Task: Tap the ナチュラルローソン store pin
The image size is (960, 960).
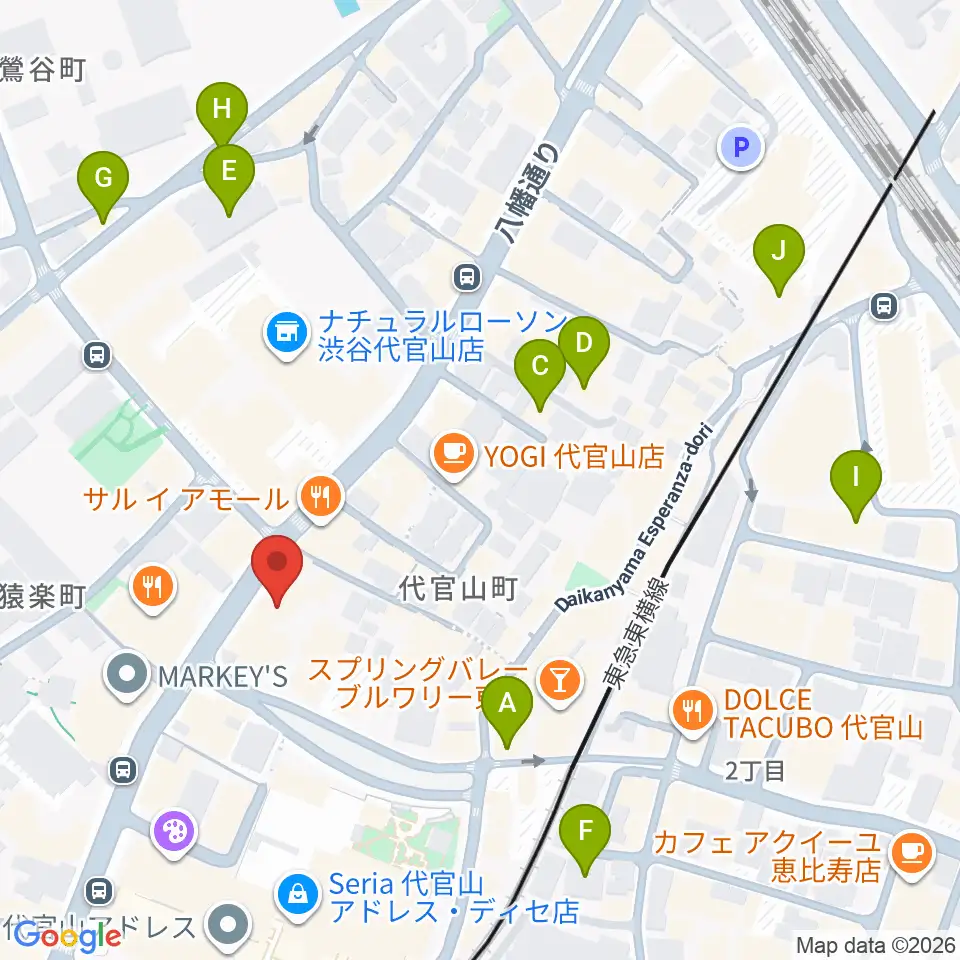Action: [285, 334]
